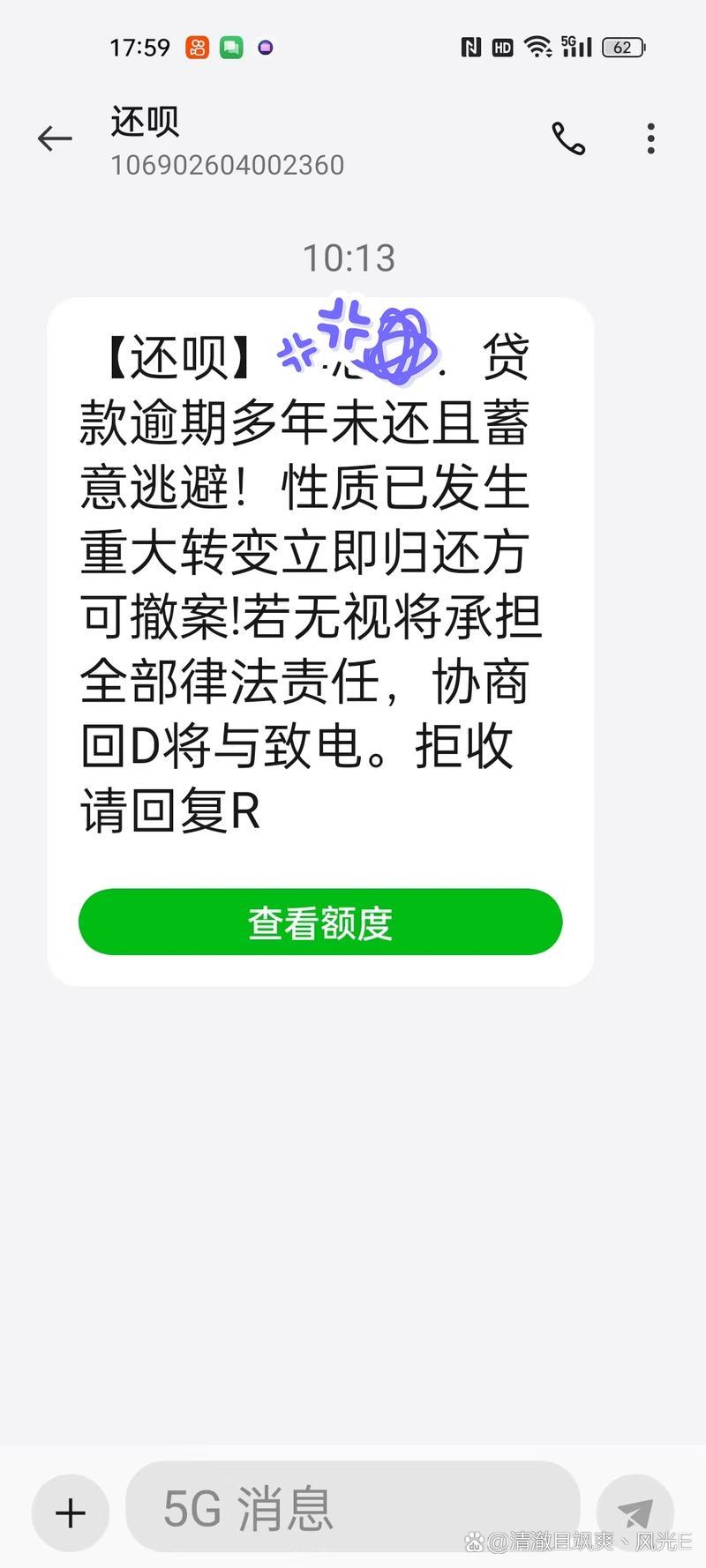This screenshot has width=706, height=1568.
Task: Tap the 10:13 timestamp above the message
Action: click(352, 258)
